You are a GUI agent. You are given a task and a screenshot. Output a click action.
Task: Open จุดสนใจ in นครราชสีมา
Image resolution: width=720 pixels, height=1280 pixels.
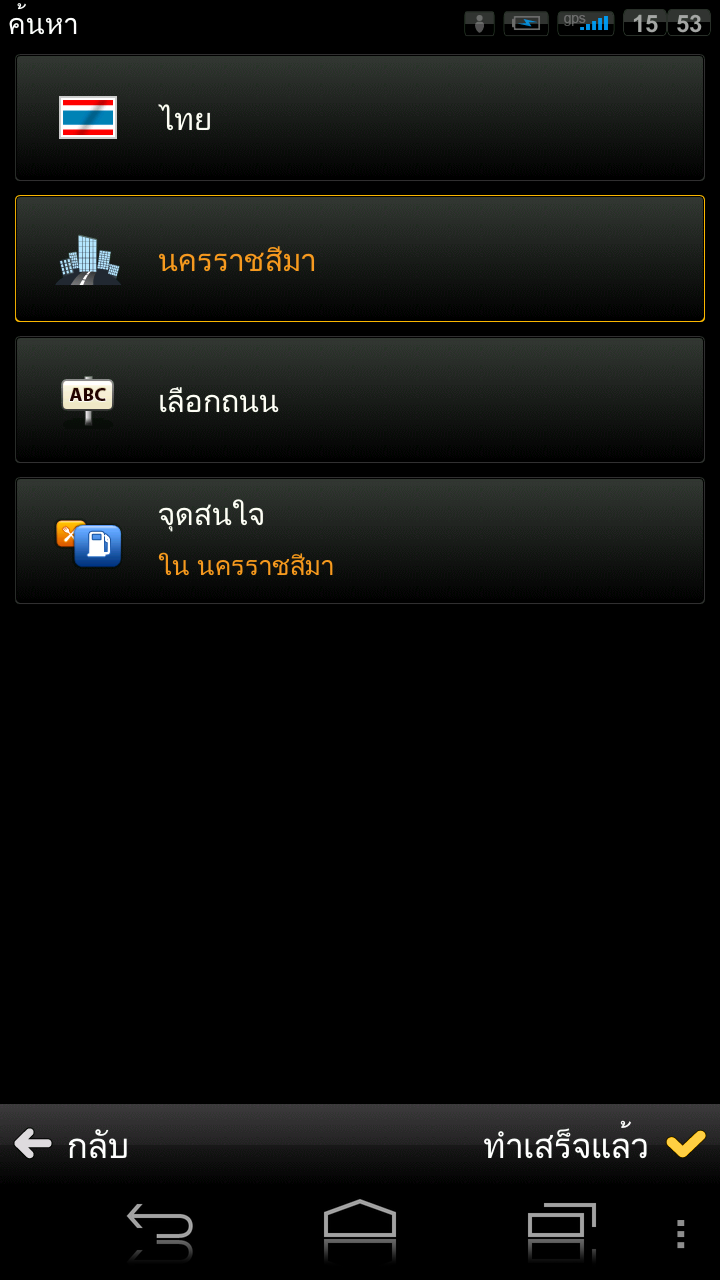pyautogui.click(x=360, y=541)
